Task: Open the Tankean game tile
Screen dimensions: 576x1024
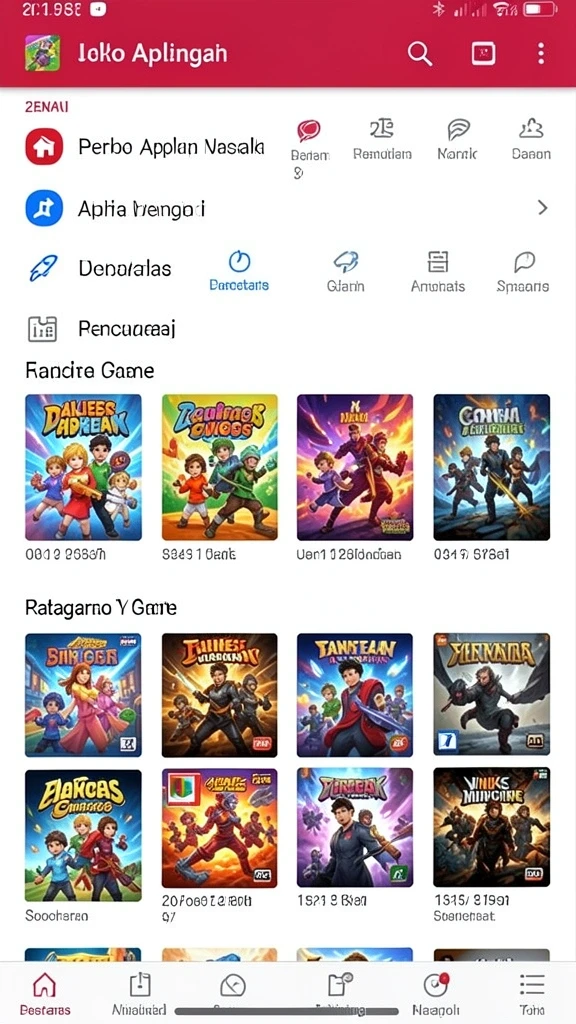Action: (355, 695)
